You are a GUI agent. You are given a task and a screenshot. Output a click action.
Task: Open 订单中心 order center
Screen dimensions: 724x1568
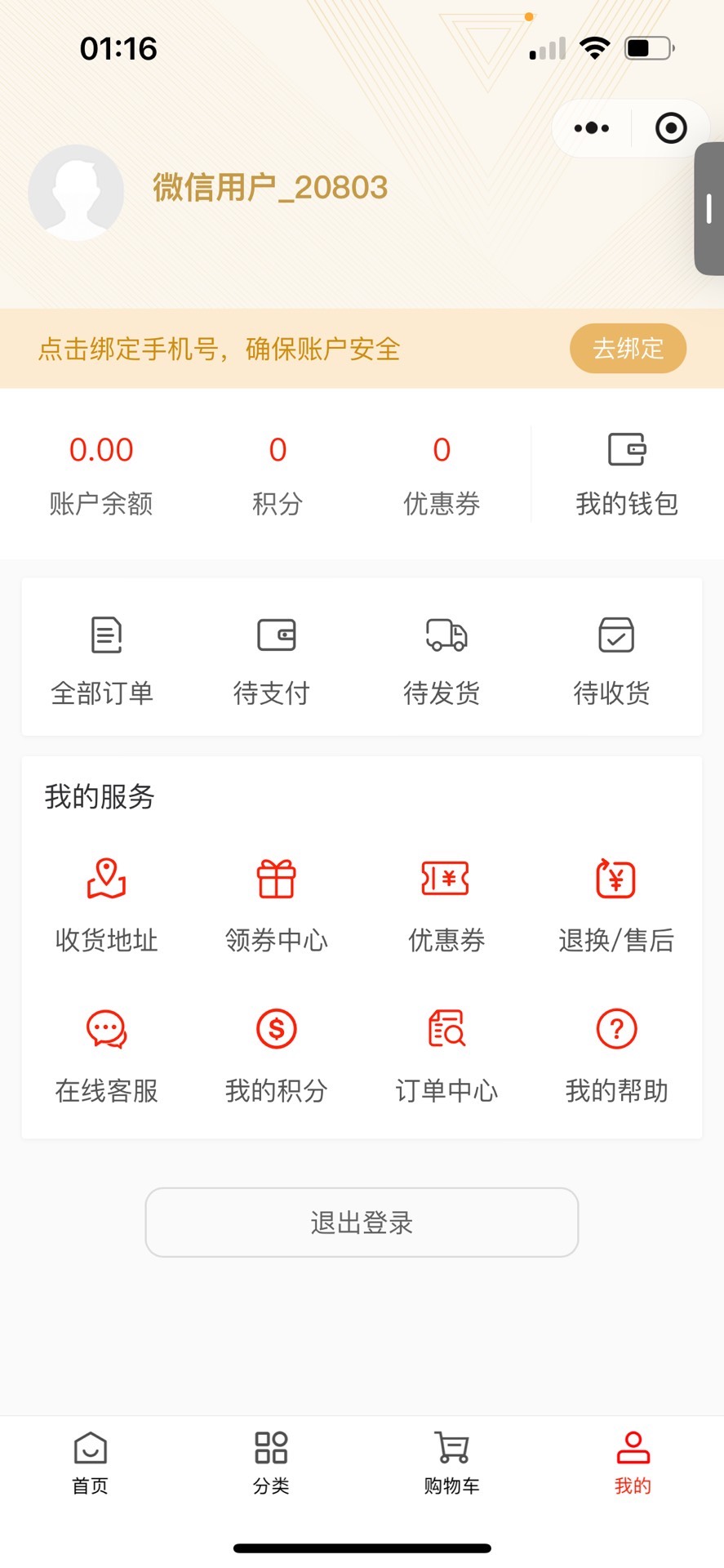point(446,1055)
